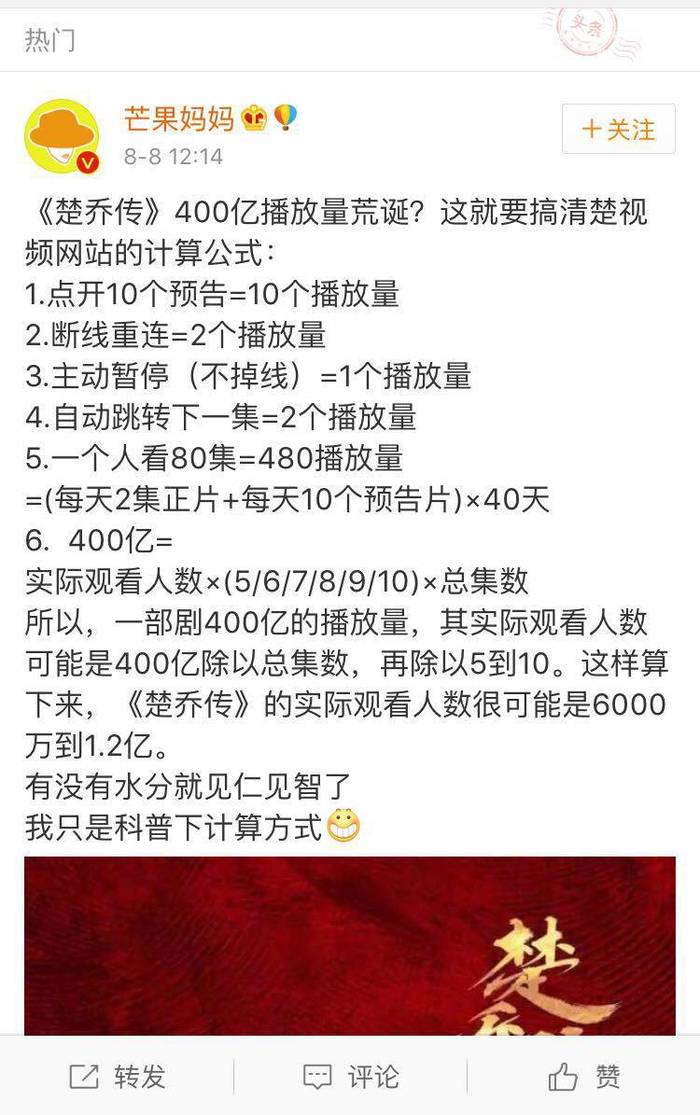
Task: Repost this post via 转发
Action: click(x=117, y=1077)
